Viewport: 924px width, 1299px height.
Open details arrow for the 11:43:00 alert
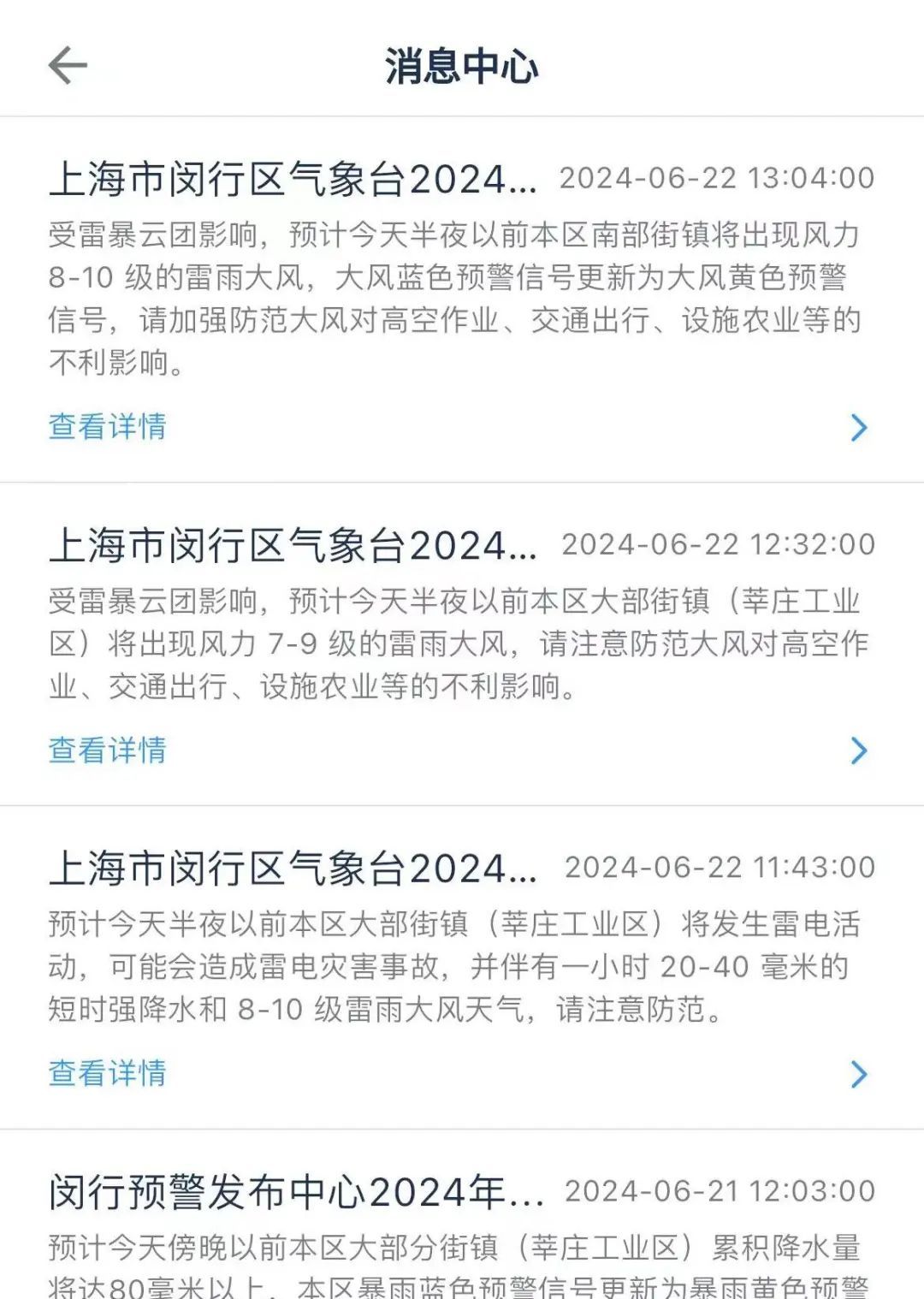859,1074
